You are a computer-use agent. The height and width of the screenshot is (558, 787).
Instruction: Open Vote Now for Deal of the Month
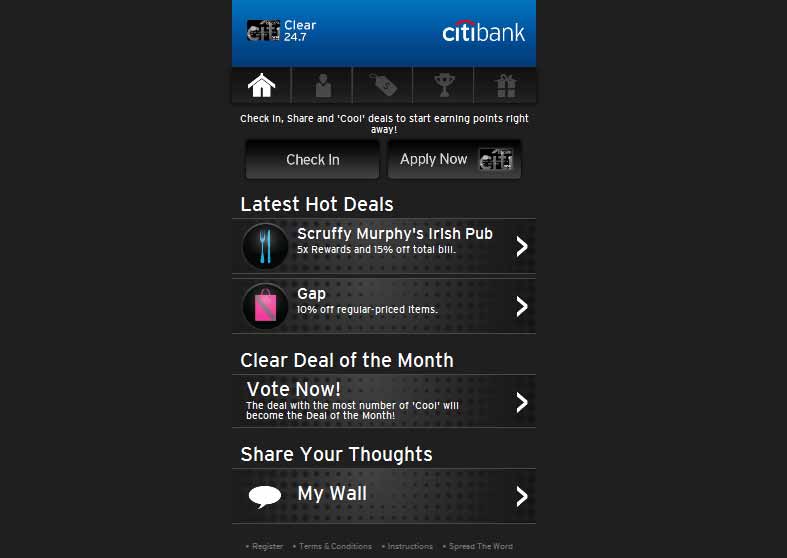[384, 401]
